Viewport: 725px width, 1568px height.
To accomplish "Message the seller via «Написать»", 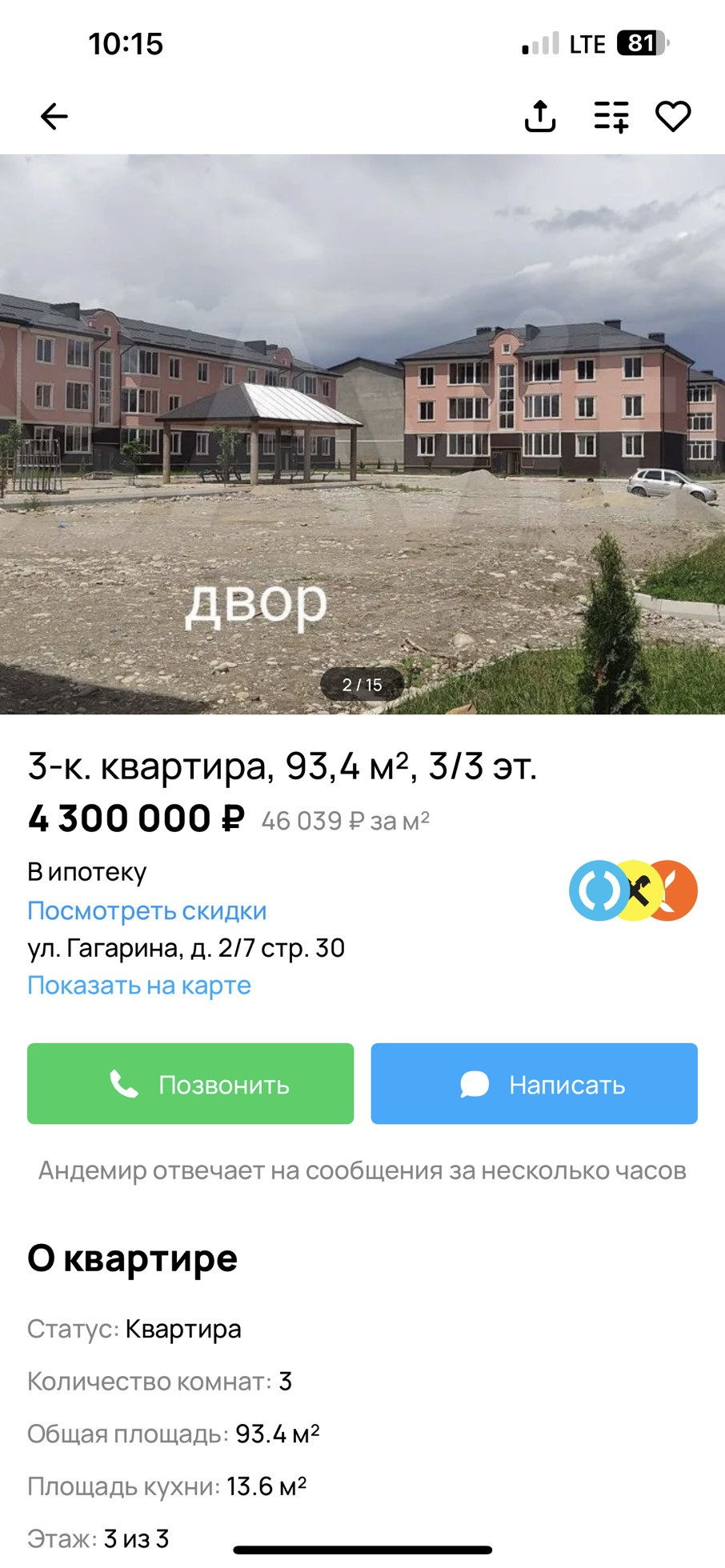I will pos(534,1083).
